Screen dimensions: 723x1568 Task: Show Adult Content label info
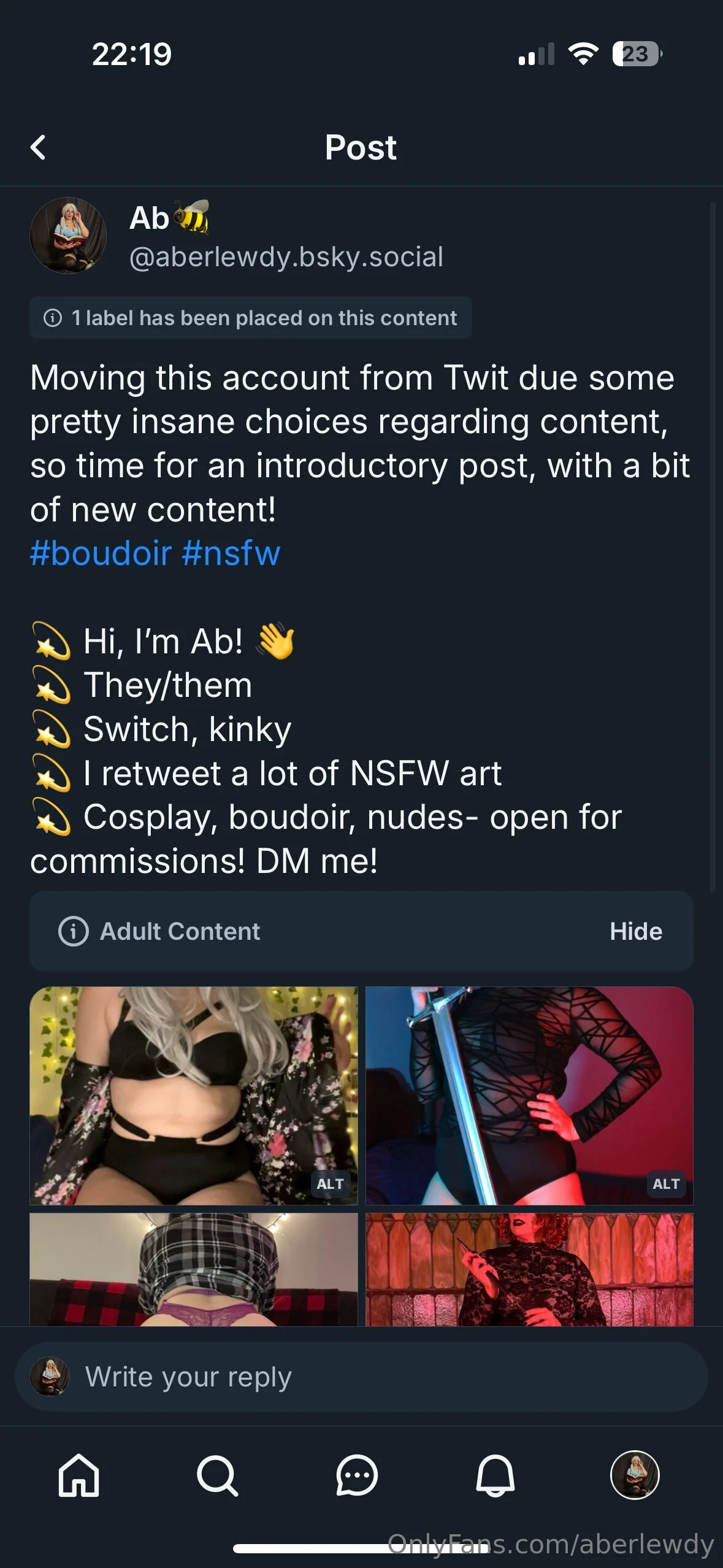coord(74,931)
